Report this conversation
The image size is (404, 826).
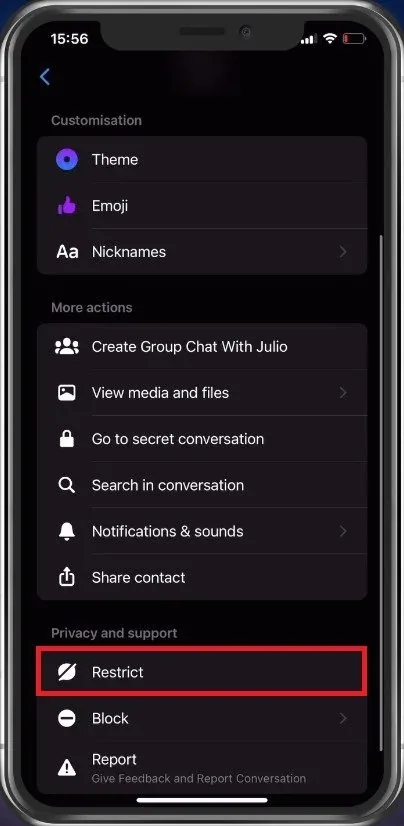pos(202,768)
